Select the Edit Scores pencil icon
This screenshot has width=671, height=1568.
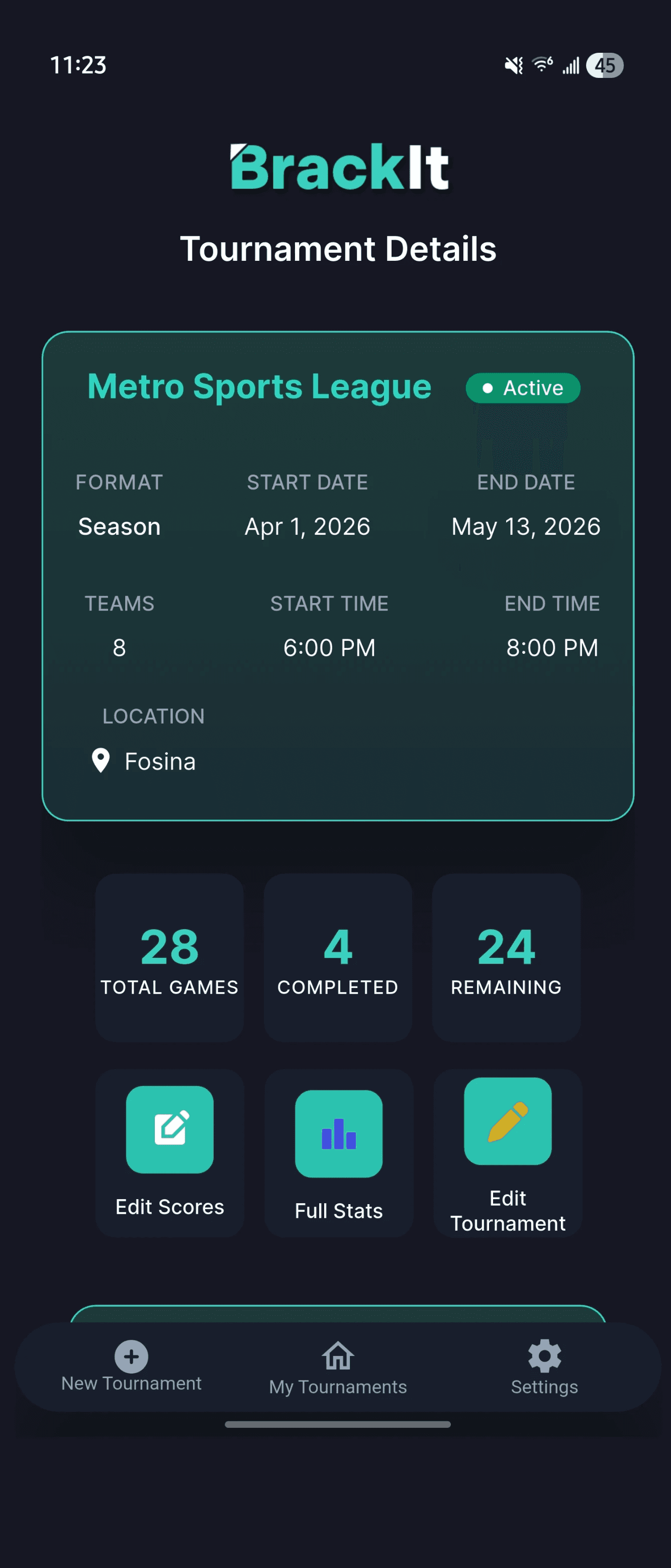click(170, 1129)
